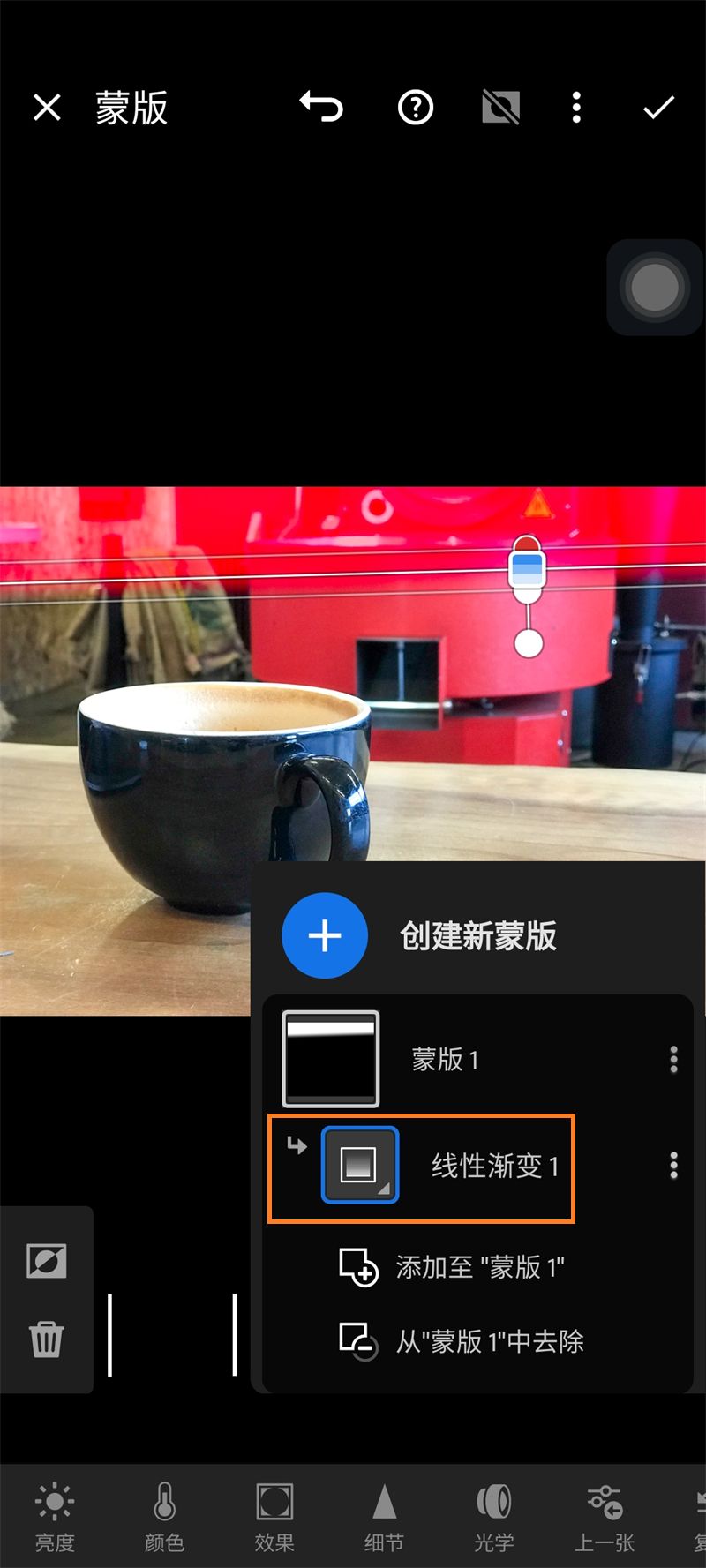Tap the delete mask trash icon
The width and height of the screenshot is (706, 1568).
coord(47,1339)
